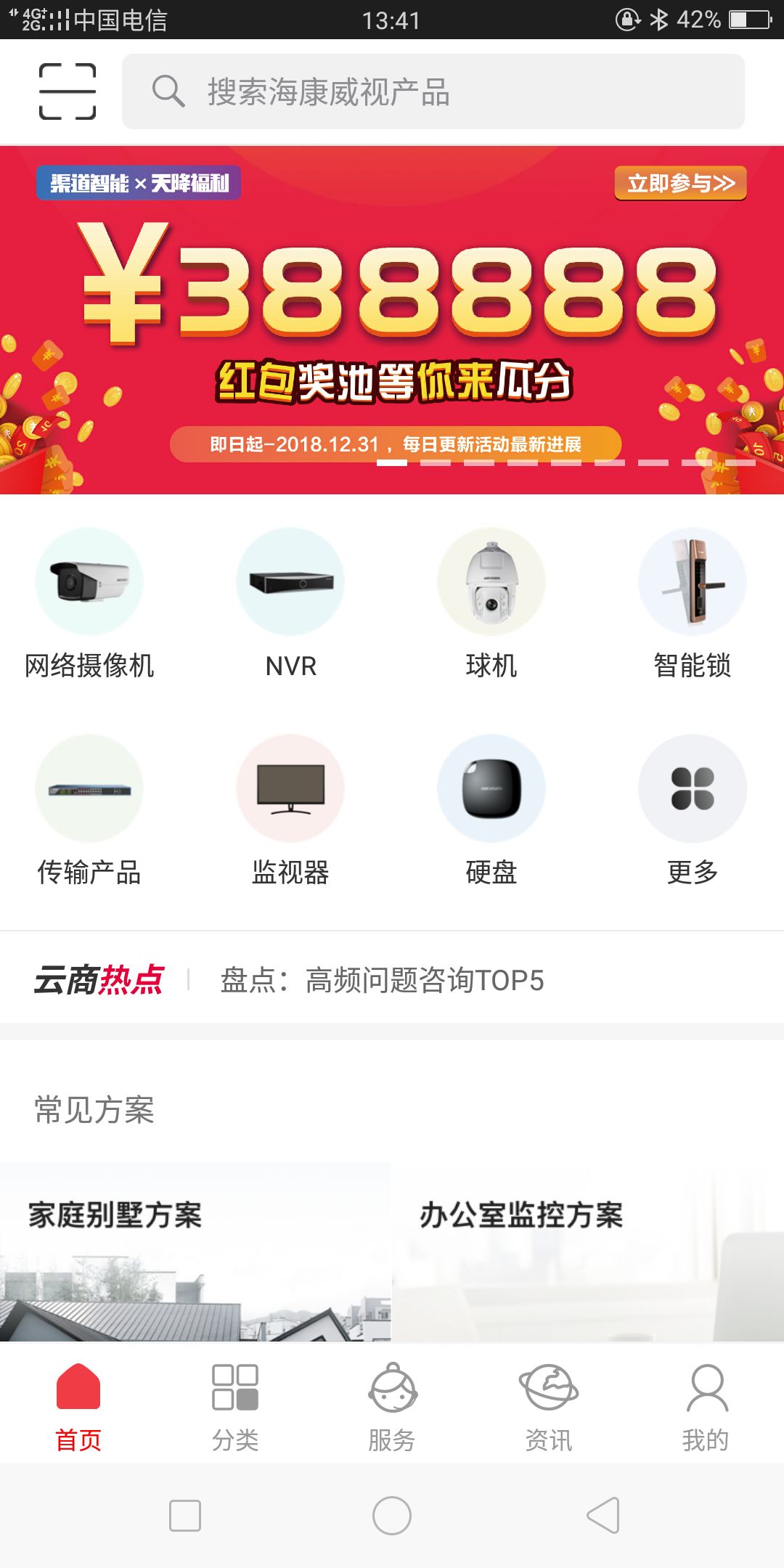Tap the 立即参与 banner button
The width and height of the screenshot is (784, 1568).
[x=680, y=183]
